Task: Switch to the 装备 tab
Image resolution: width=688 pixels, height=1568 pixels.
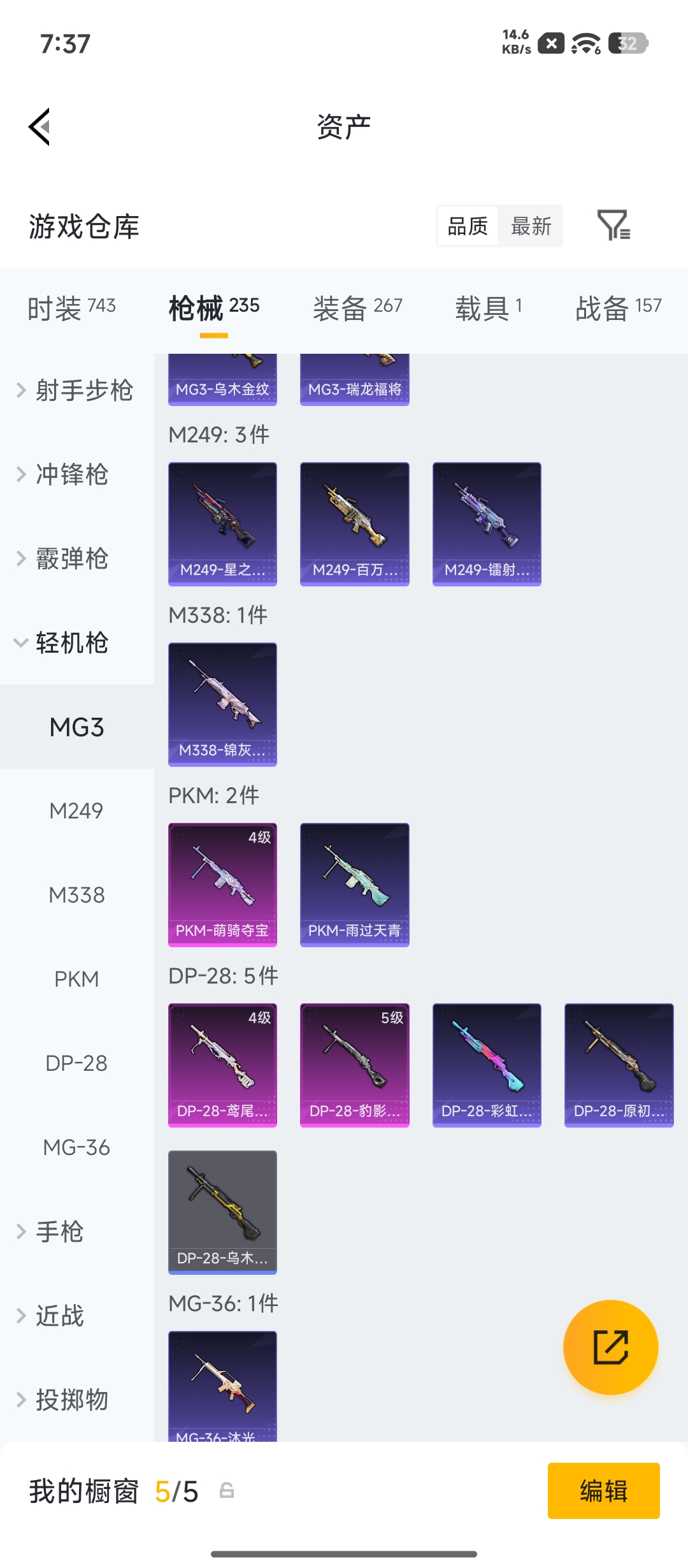Action: click(357, 309)
